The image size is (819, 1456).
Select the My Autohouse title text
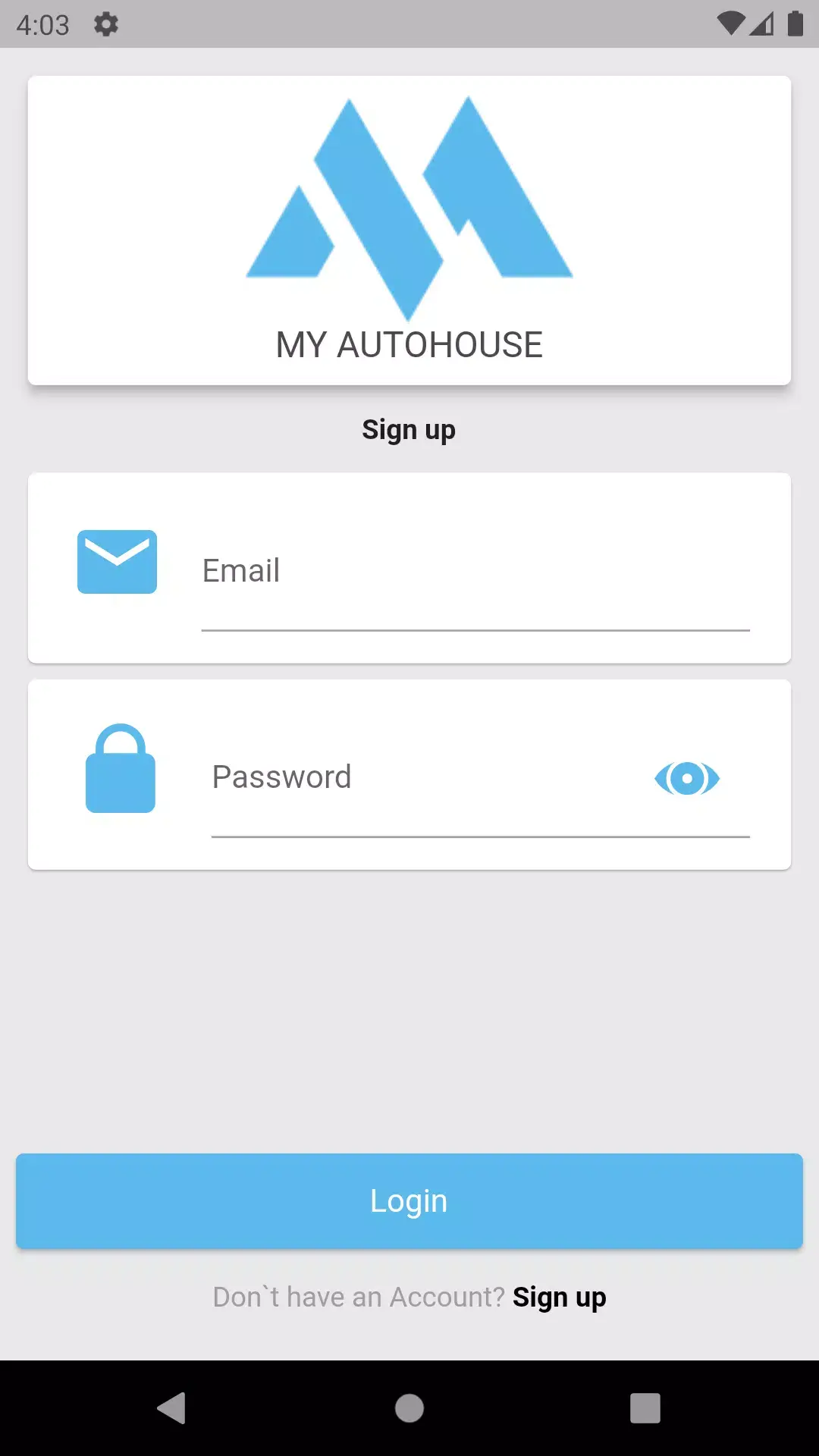pyautogui.click(x=409, y=344)
